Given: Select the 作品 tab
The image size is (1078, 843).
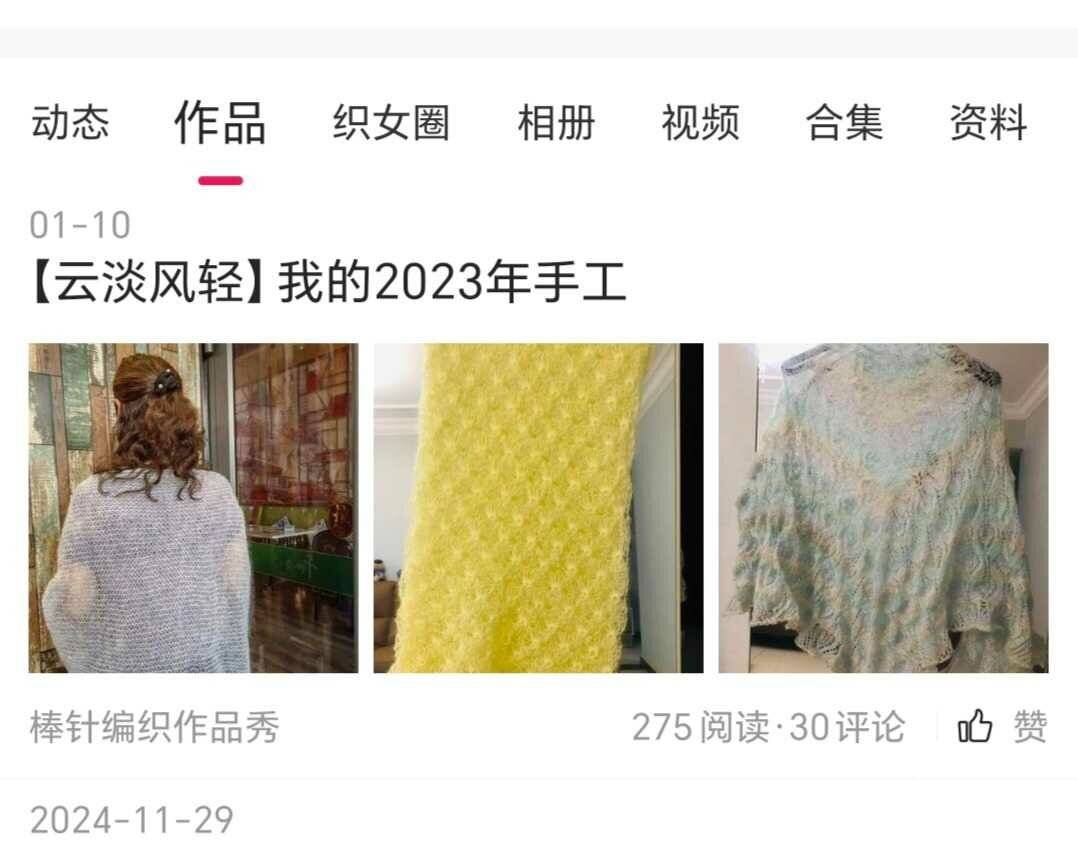Looking at the screenshot, I should pos(220,124).
